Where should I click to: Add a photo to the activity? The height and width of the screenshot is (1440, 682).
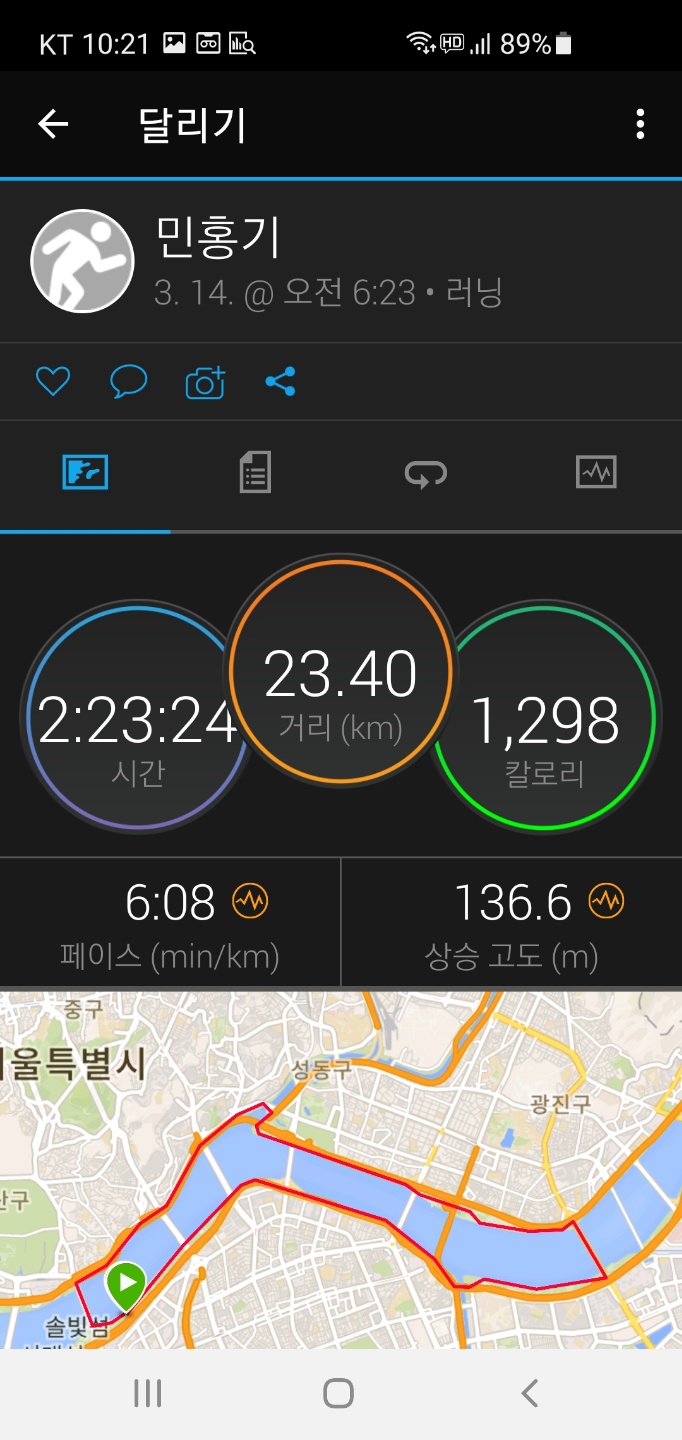[x=205, y=382]
